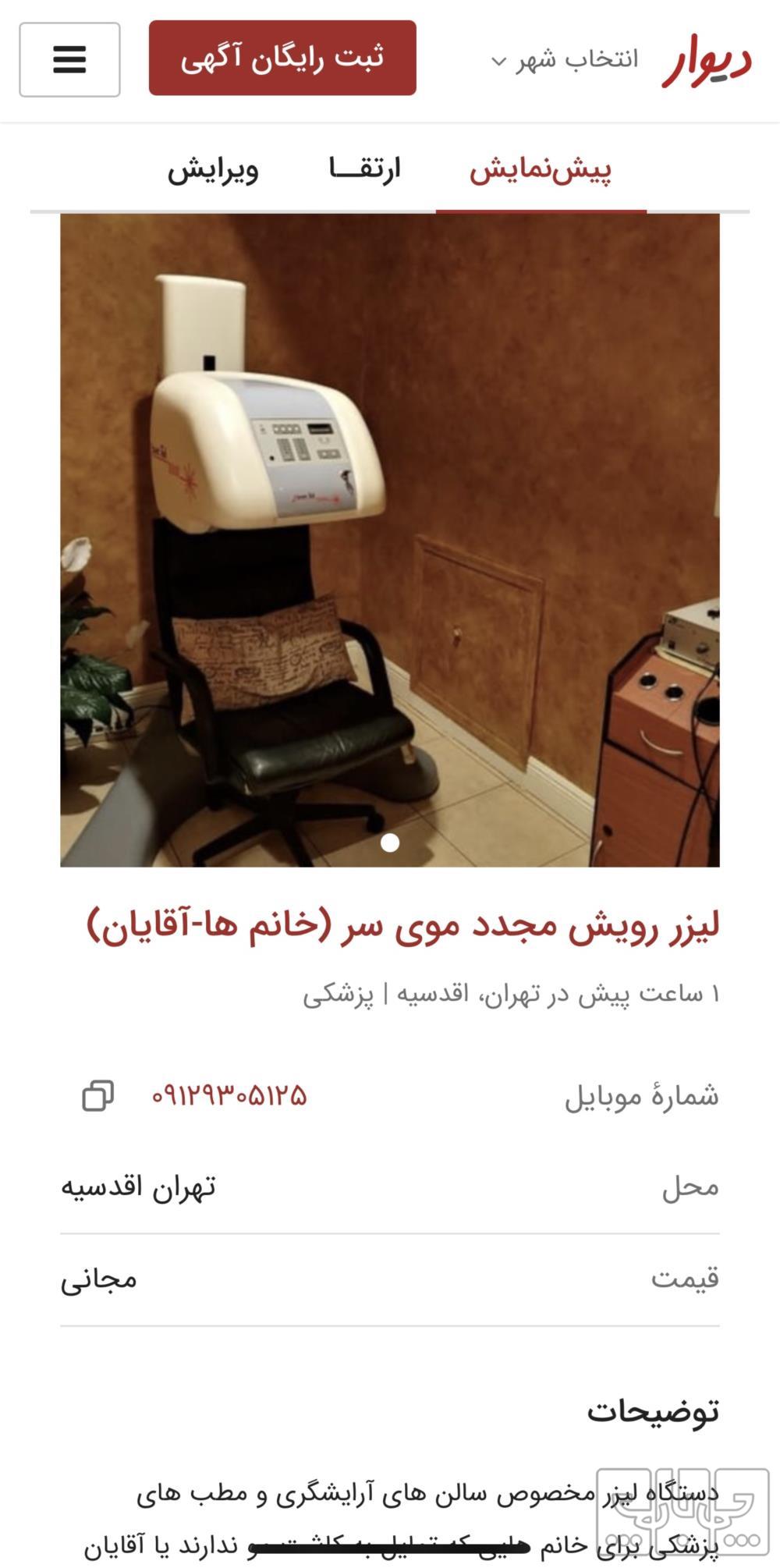Copy the mobile number
The image size is (780, 1568).
tap(98, 1095)
